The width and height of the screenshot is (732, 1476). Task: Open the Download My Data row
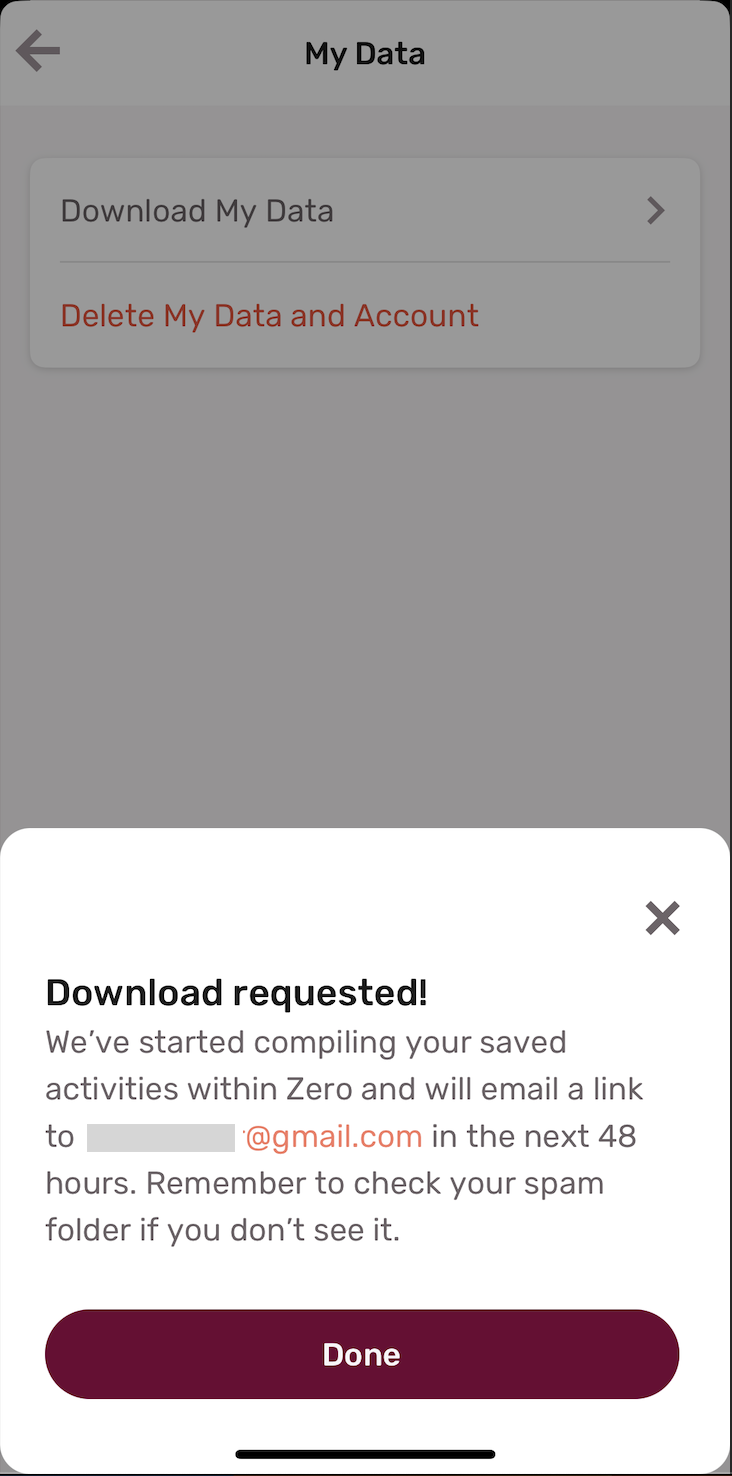click(364, 211)
